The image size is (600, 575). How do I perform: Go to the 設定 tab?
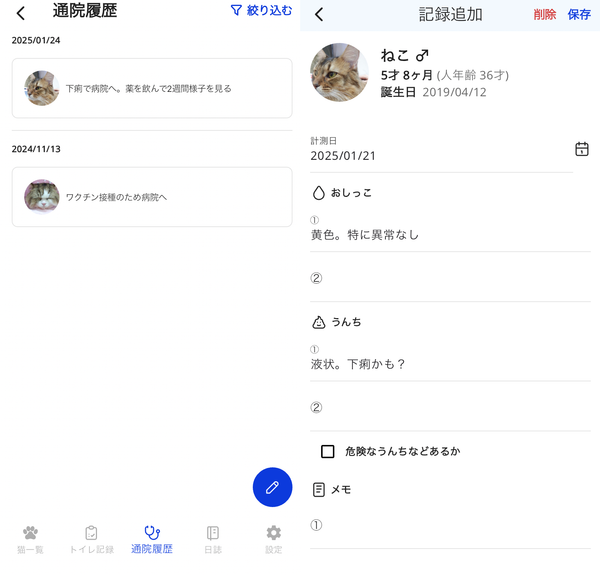point(274,540)
